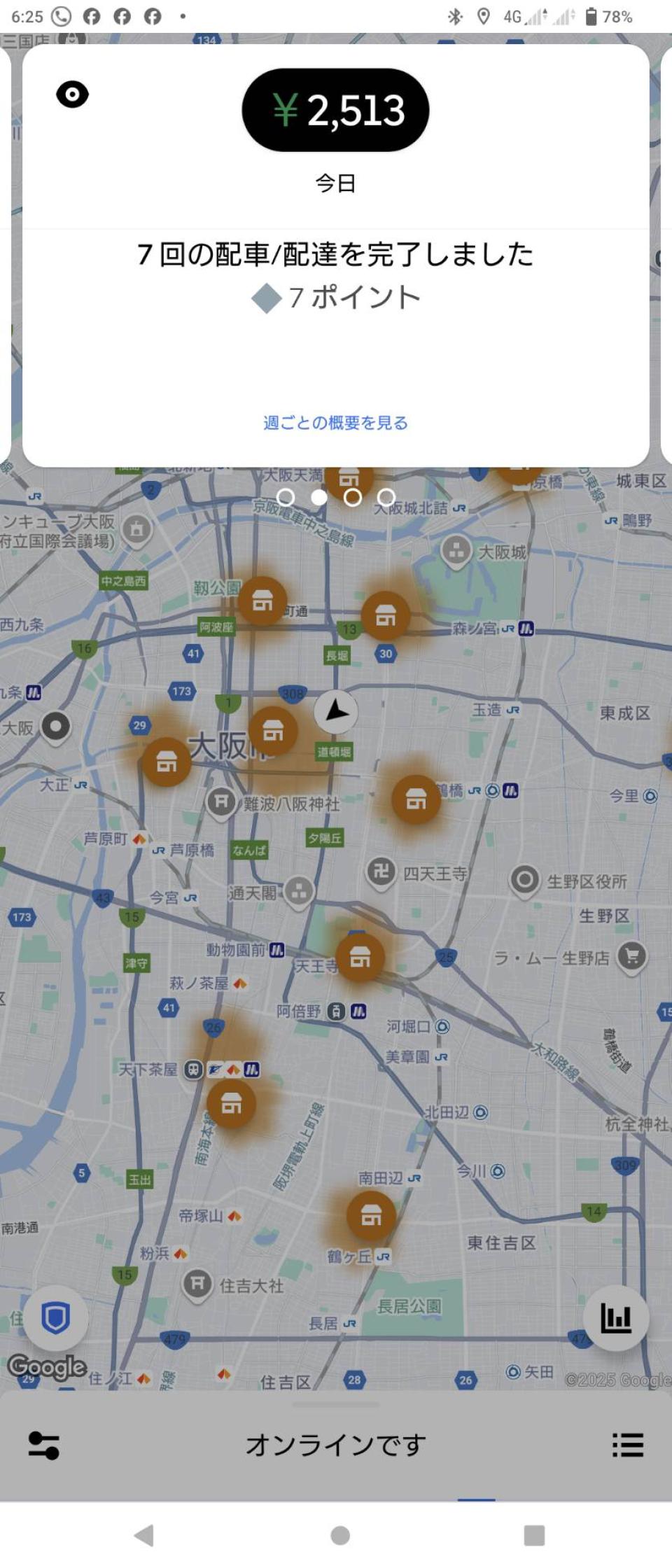Expand the オンラインです status panel

click(x=335, y=1445)
